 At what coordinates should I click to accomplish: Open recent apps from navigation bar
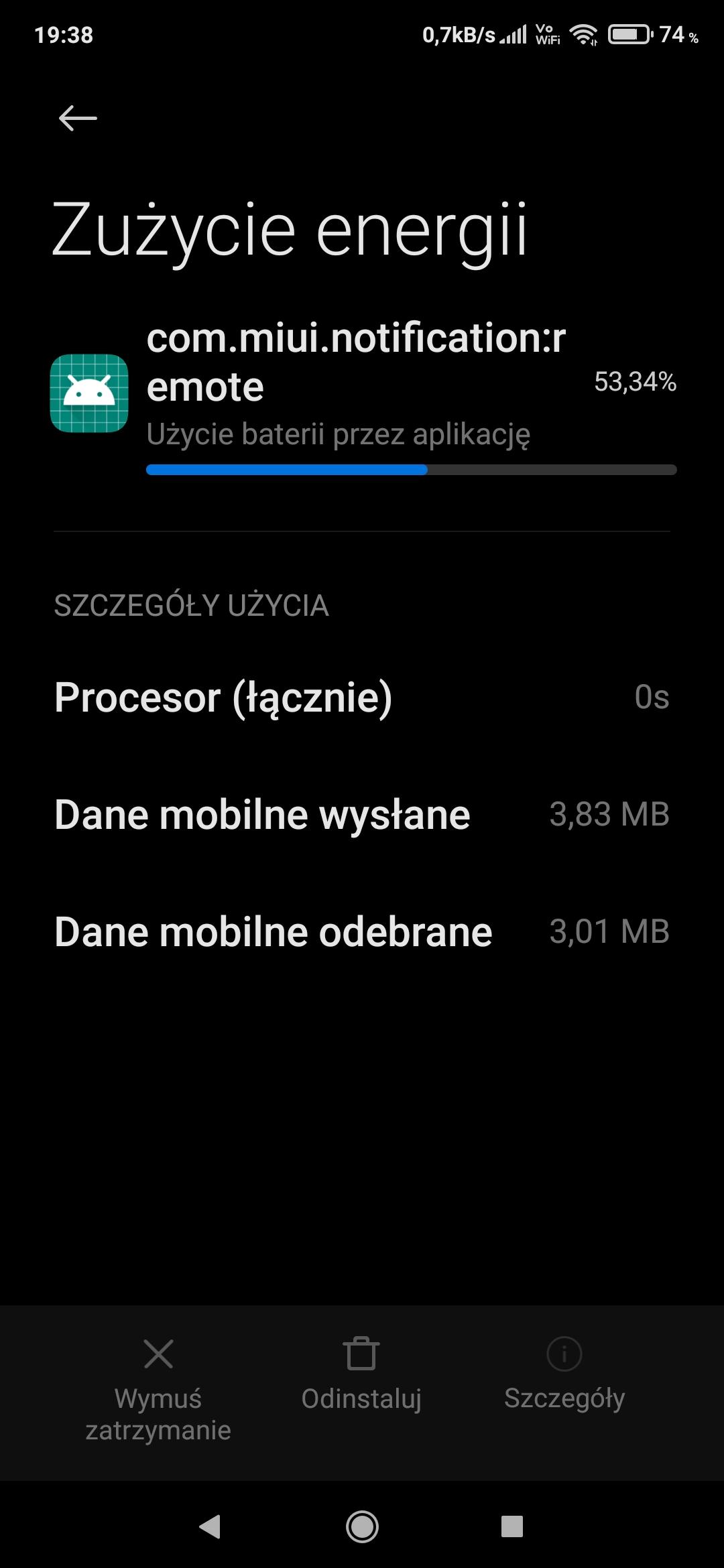511,1526
